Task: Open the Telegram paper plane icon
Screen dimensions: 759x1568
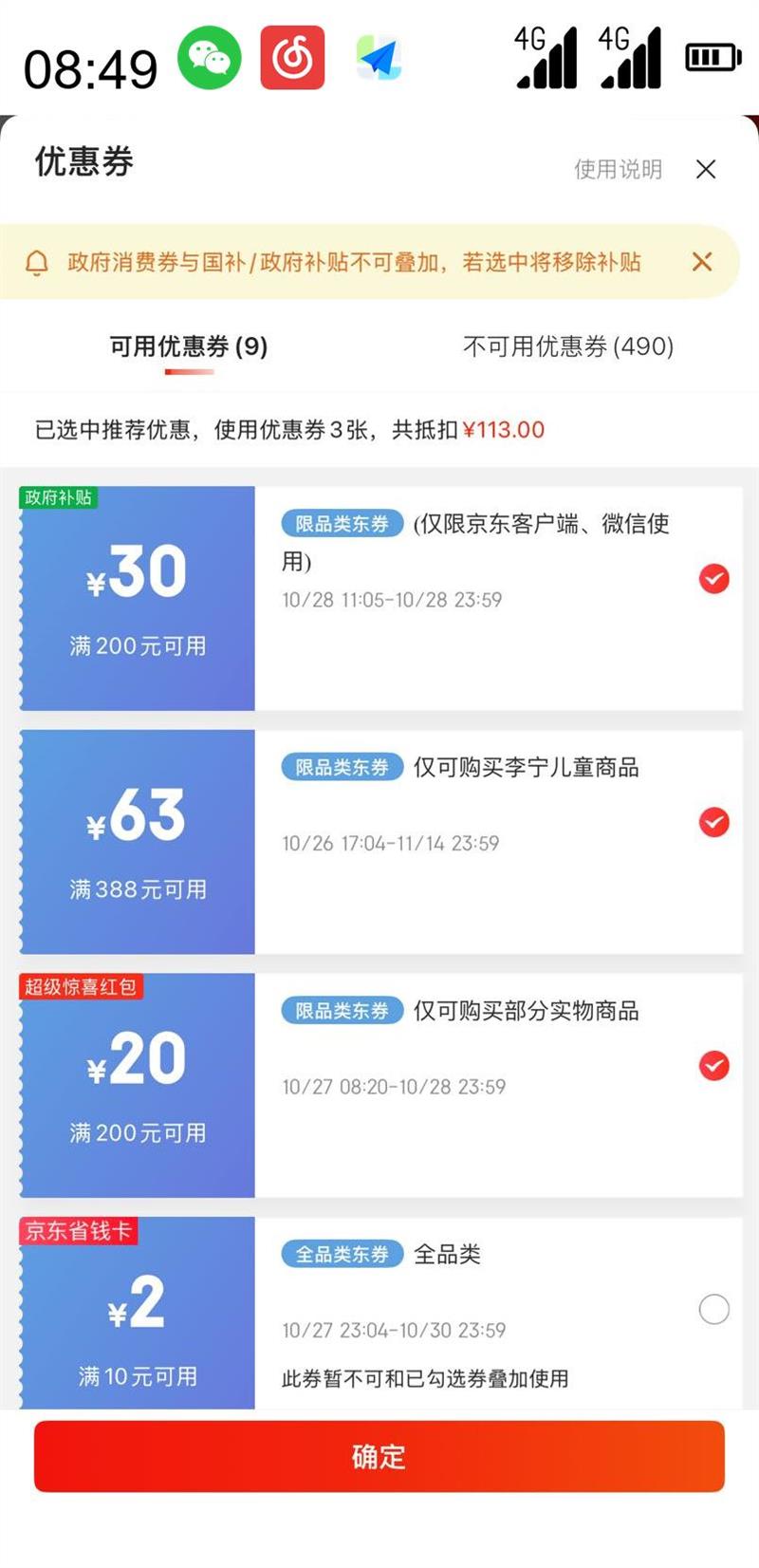Action: [x=378, y=59]
